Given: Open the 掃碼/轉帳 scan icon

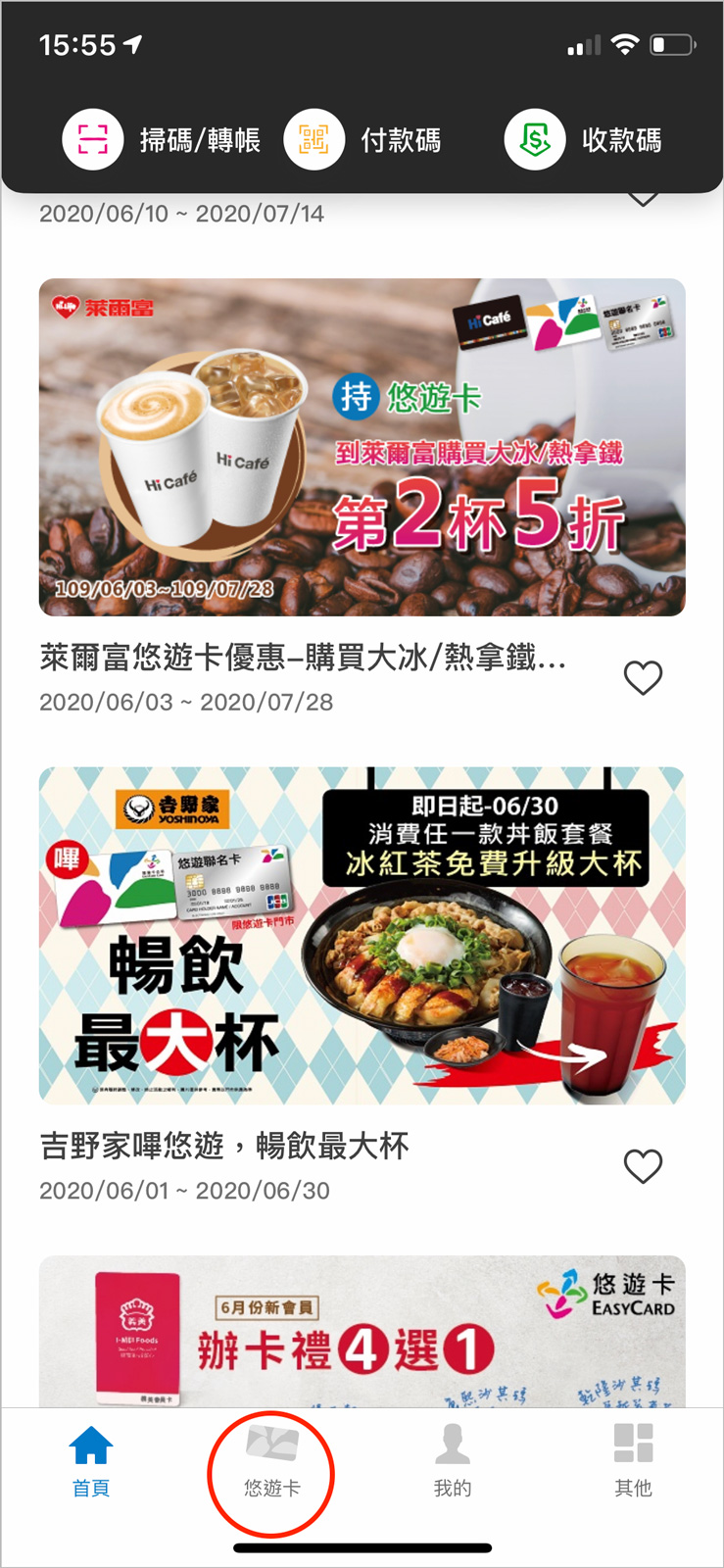Looking at the screenshot, I should (x=93, y=139).
